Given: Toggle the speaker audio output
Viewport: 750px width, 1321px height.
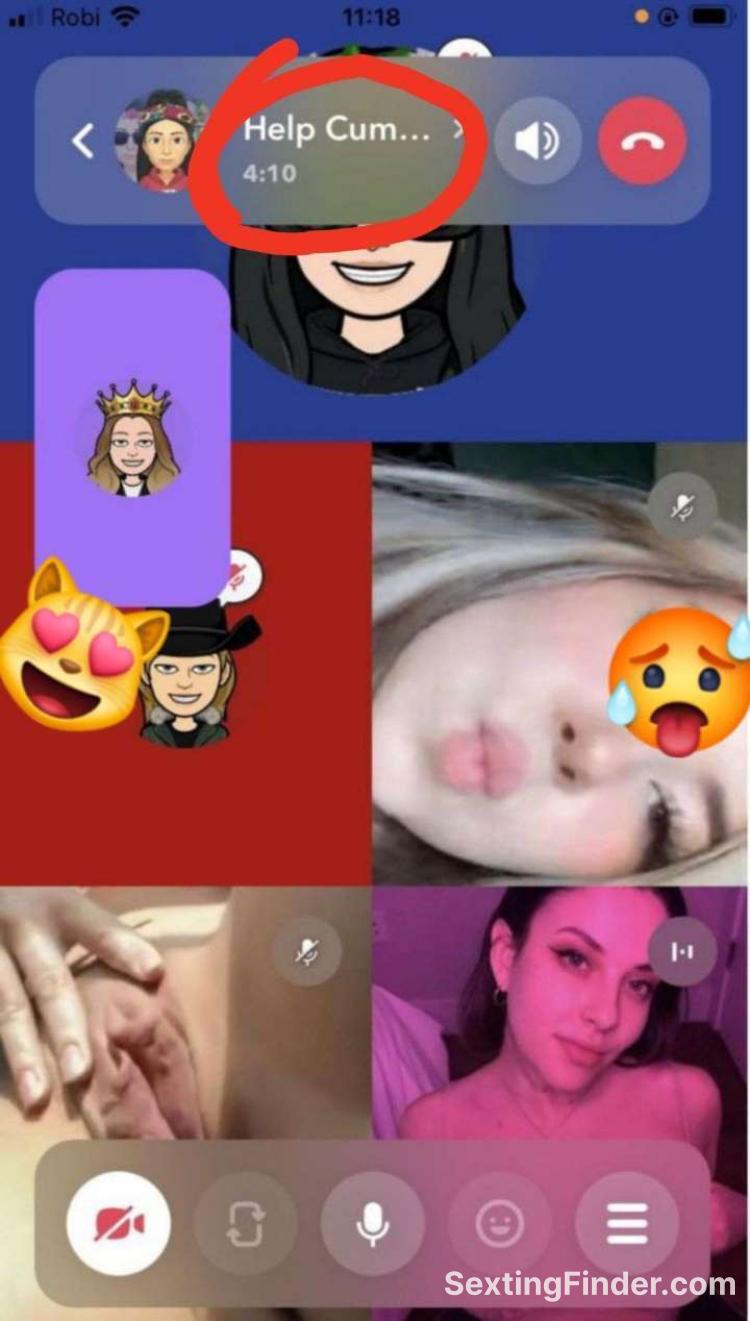Looking at the screenshot, I should coord(537,141).
